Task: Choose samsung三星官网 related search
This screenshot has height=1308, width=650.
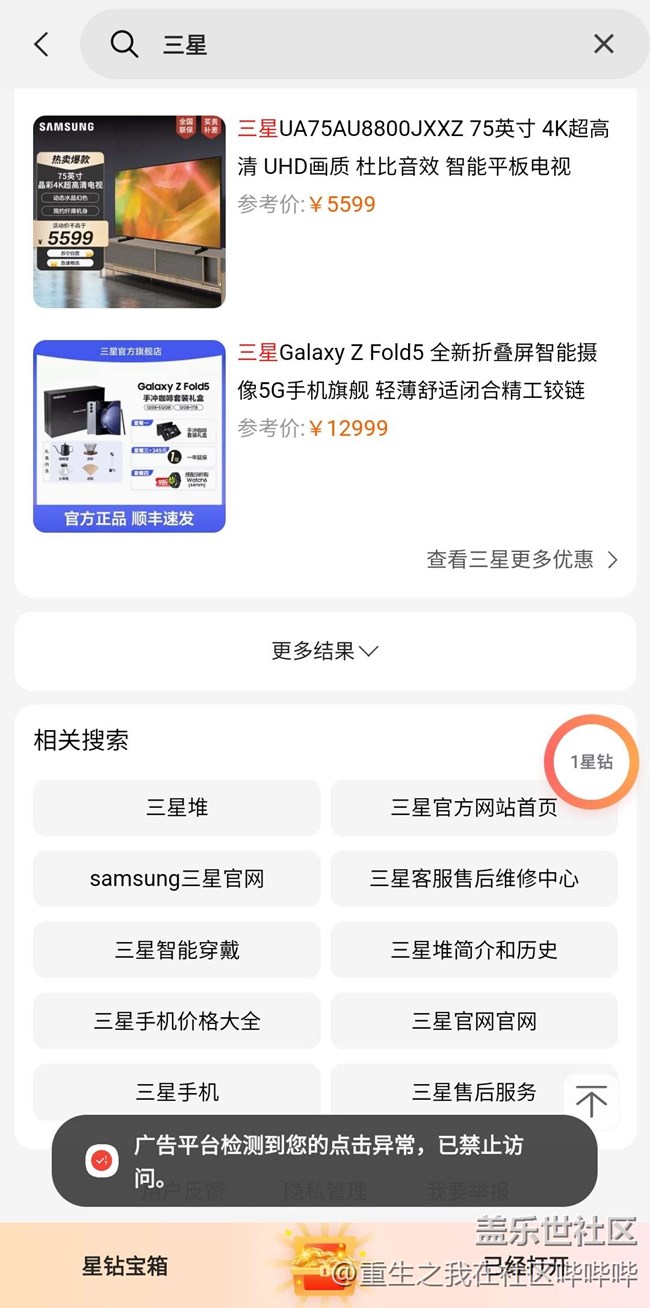Action: click(x=177, y=879)
